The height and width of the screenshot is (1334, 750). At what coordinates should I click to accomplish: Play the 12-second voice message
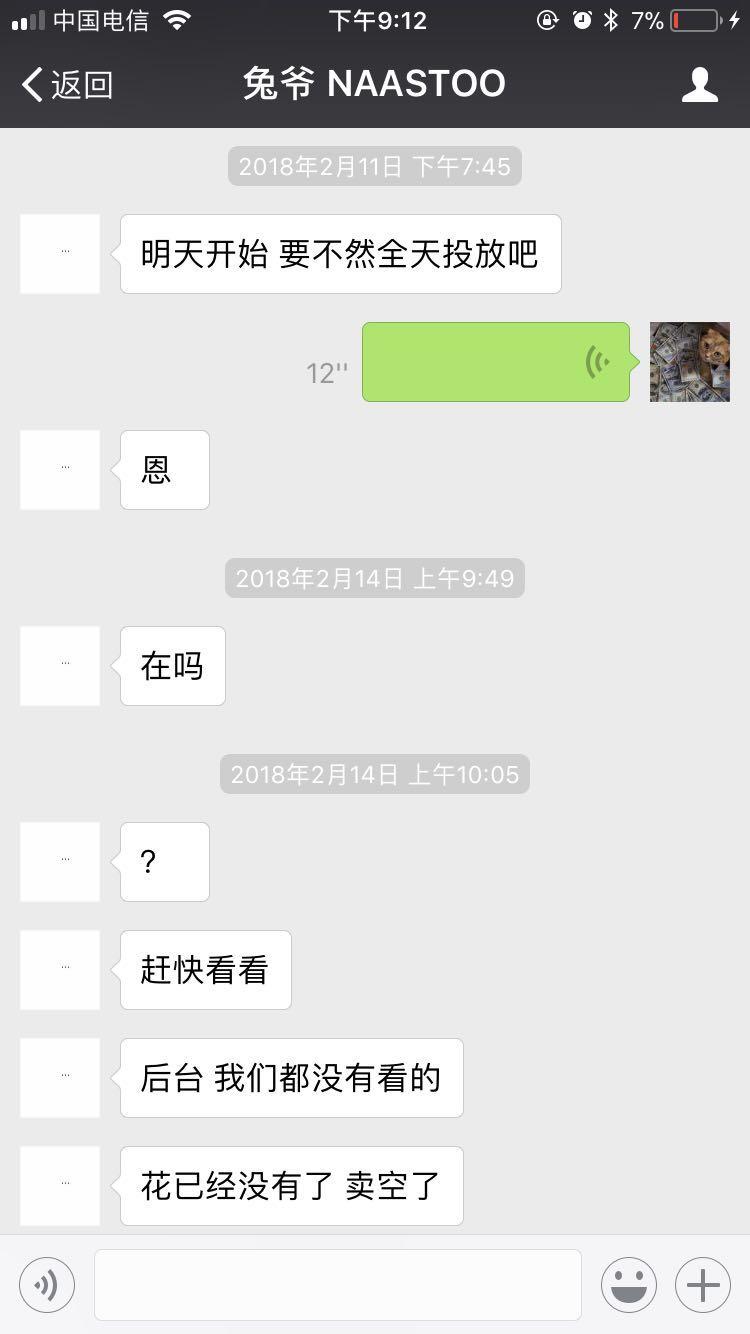(496, 362)
